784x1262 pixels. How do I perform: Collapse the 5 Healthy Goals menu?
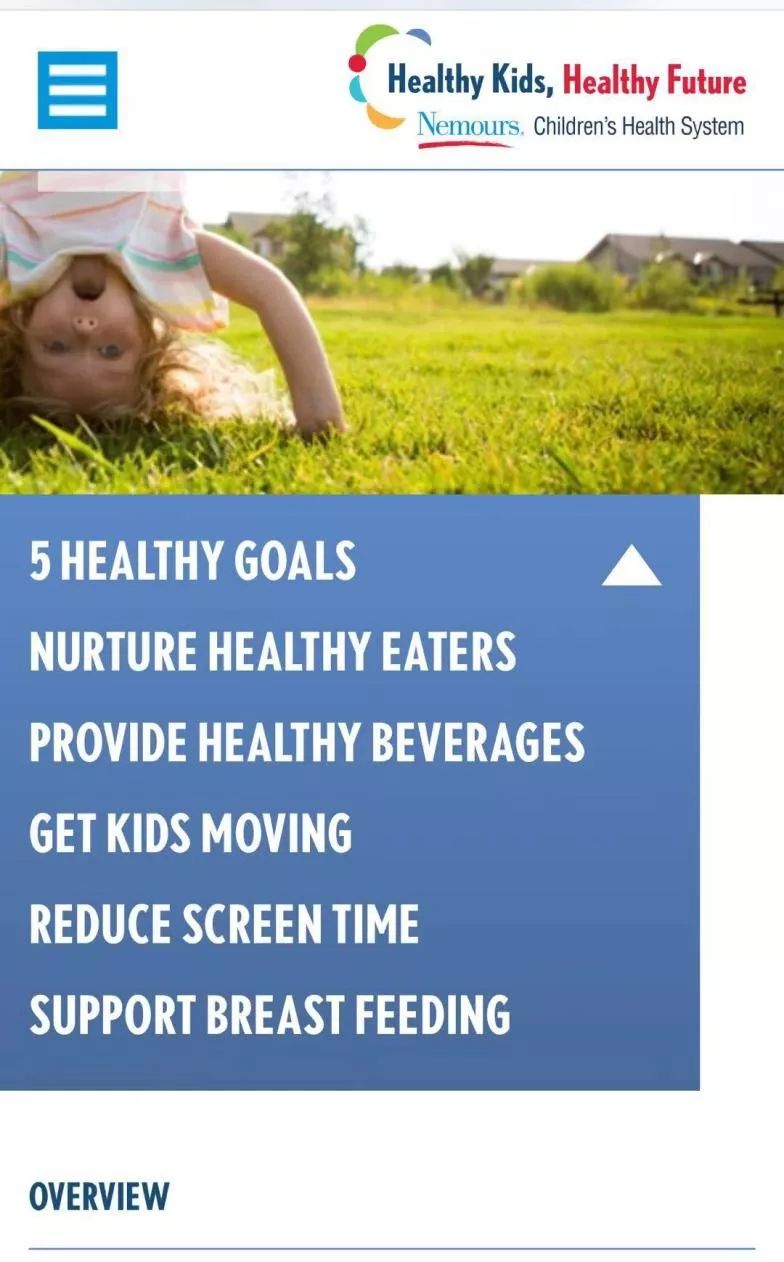tap(631, 565)
